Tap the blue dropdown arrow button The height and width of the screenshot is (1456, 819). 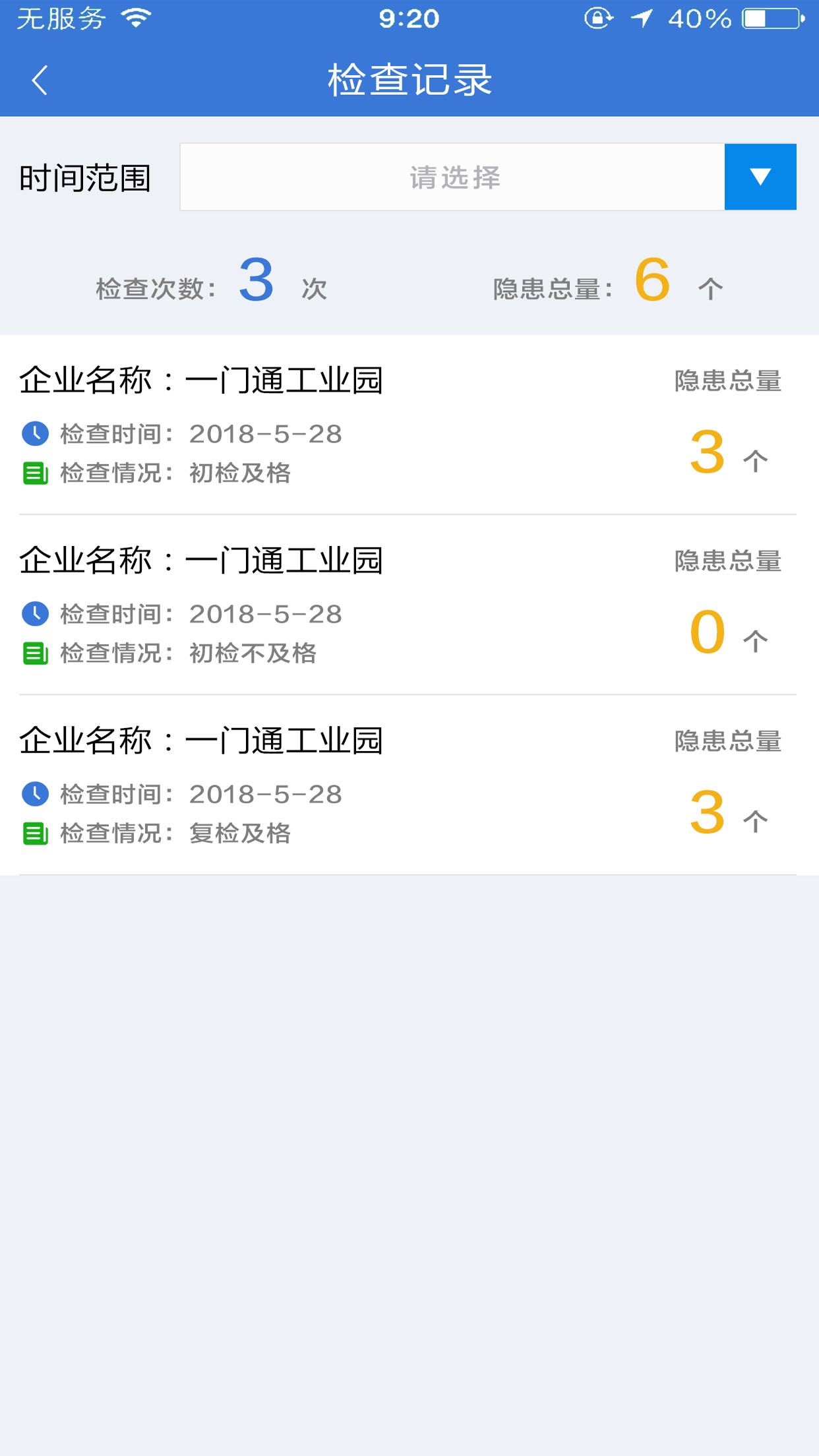760,177
